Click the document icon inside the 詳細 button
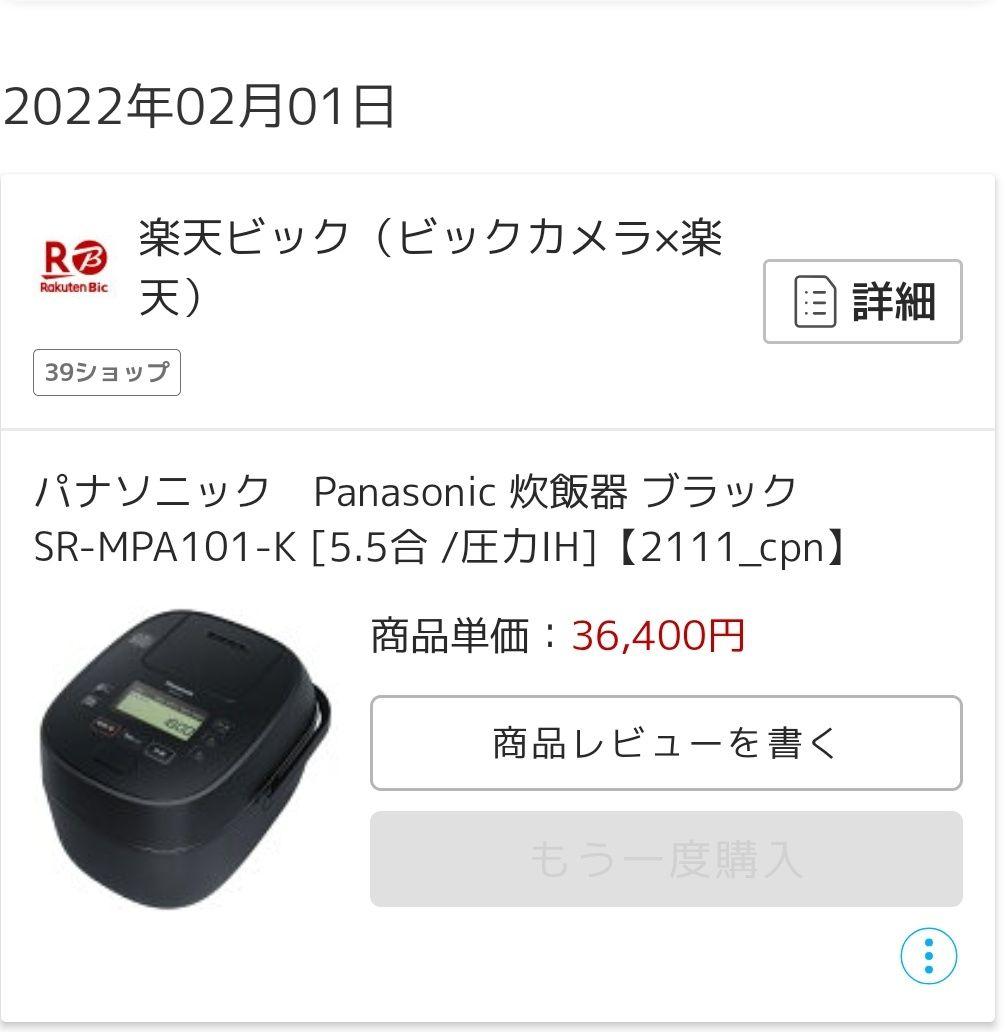The image size is (1005, 1032). [816, 302]
